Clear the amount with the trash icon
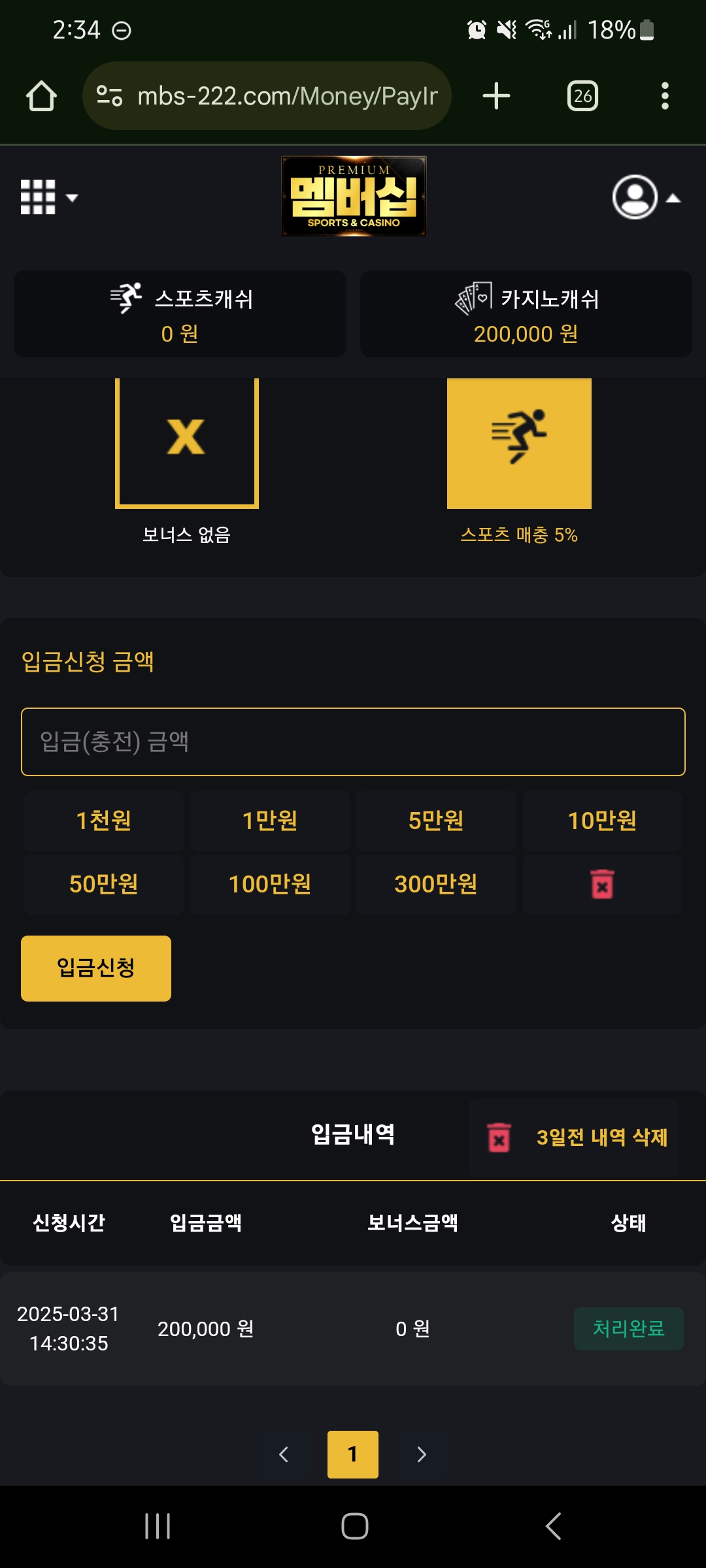 coord(602,884)
